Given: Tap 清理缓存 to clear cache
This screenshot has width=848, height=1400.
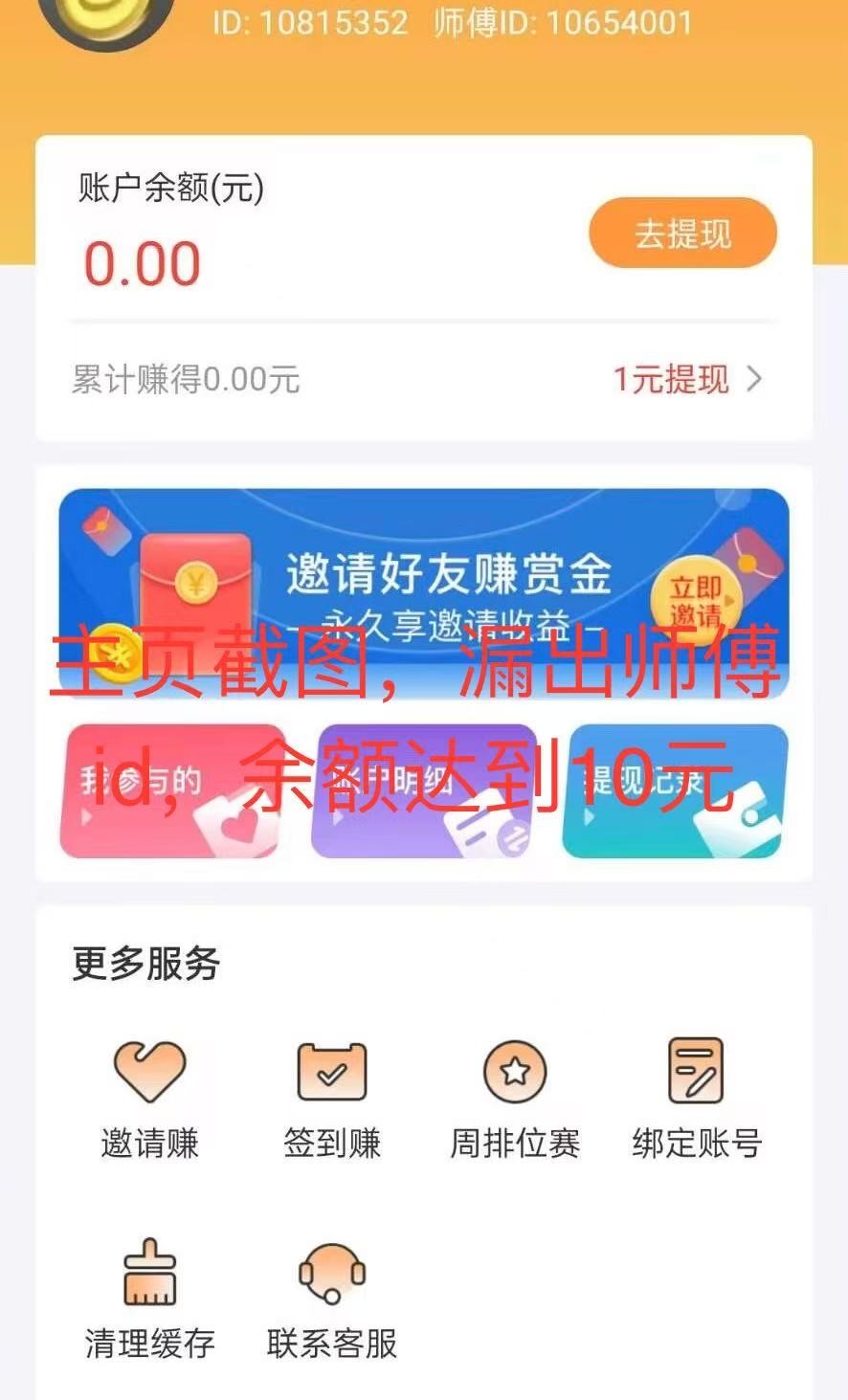Looking at the screenshot, I should 150,1299.
